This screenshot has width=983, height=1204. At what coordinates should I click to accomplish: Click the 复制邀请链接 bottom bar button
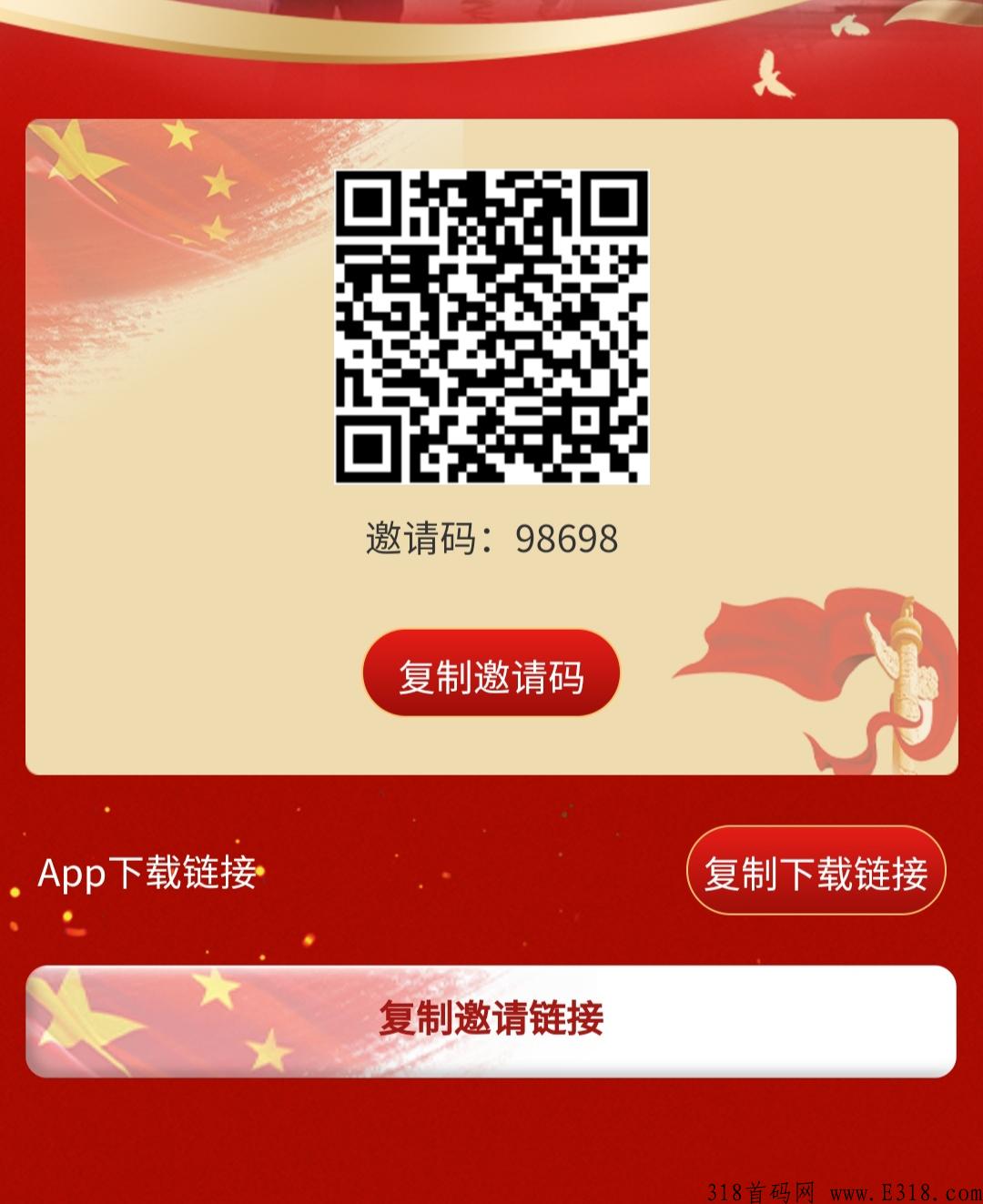[491, 1021]
